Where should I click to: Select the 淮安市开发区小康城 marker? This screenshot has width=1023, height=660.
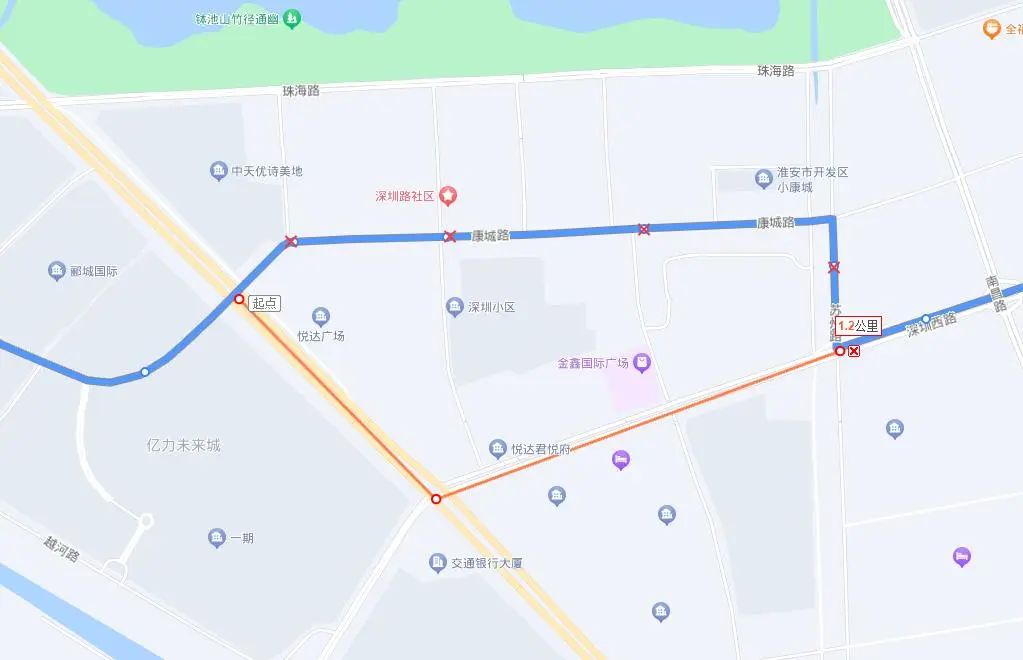(763, 179)
